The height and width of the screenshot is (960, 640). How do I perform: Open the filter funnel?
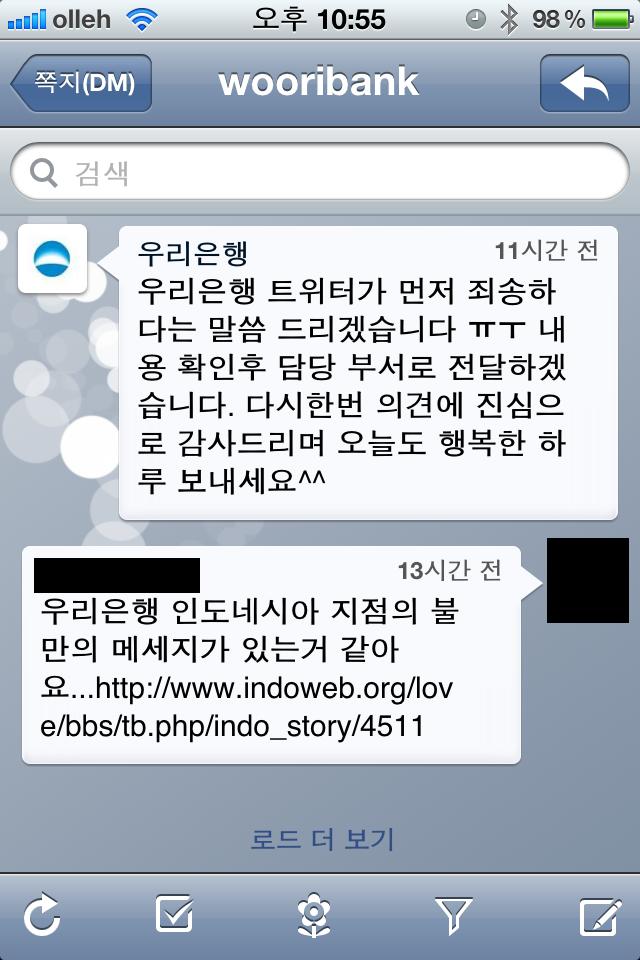coord(453,914)
